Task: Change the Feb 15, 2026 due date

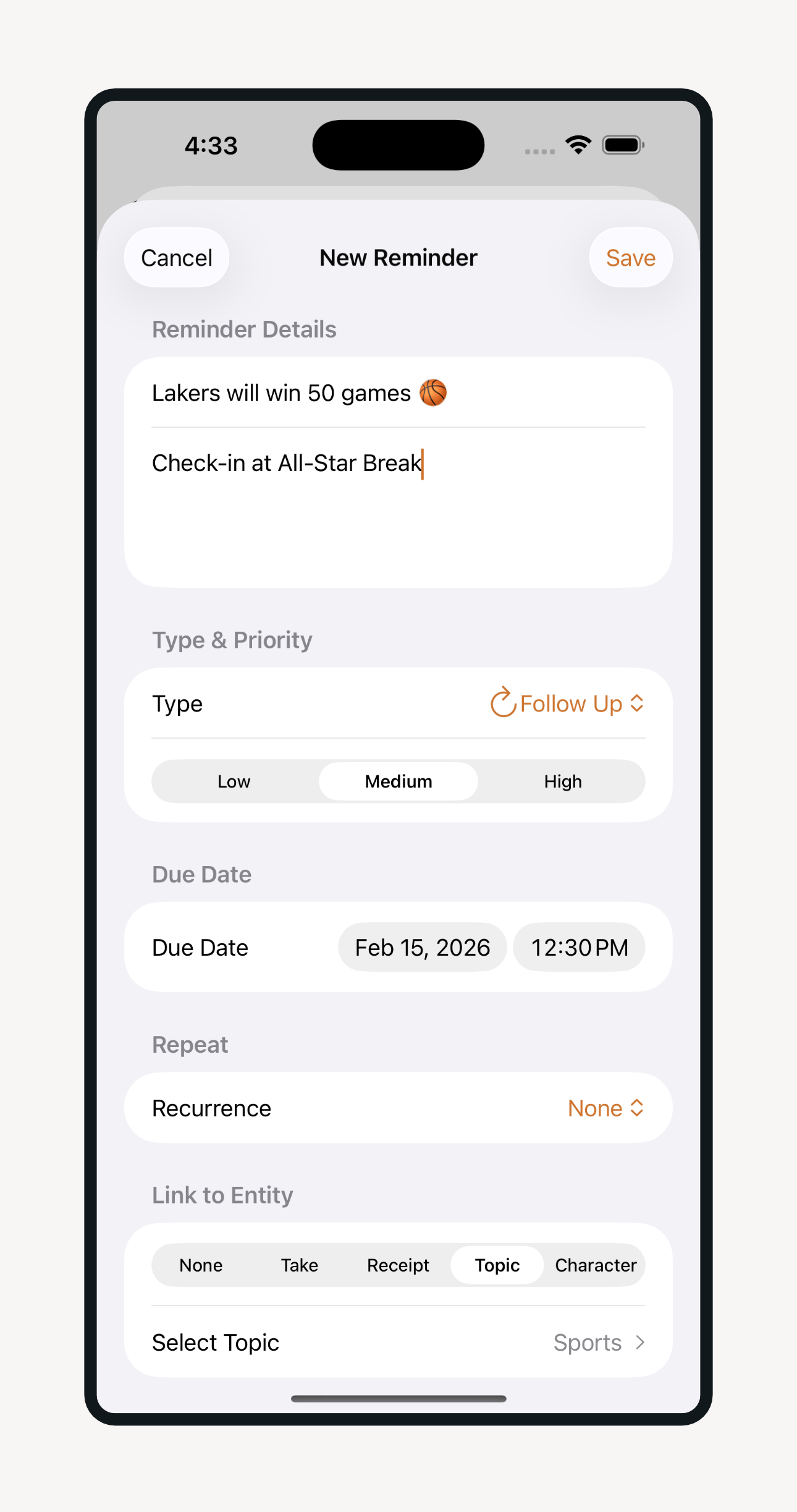Action: click(422, 947)
